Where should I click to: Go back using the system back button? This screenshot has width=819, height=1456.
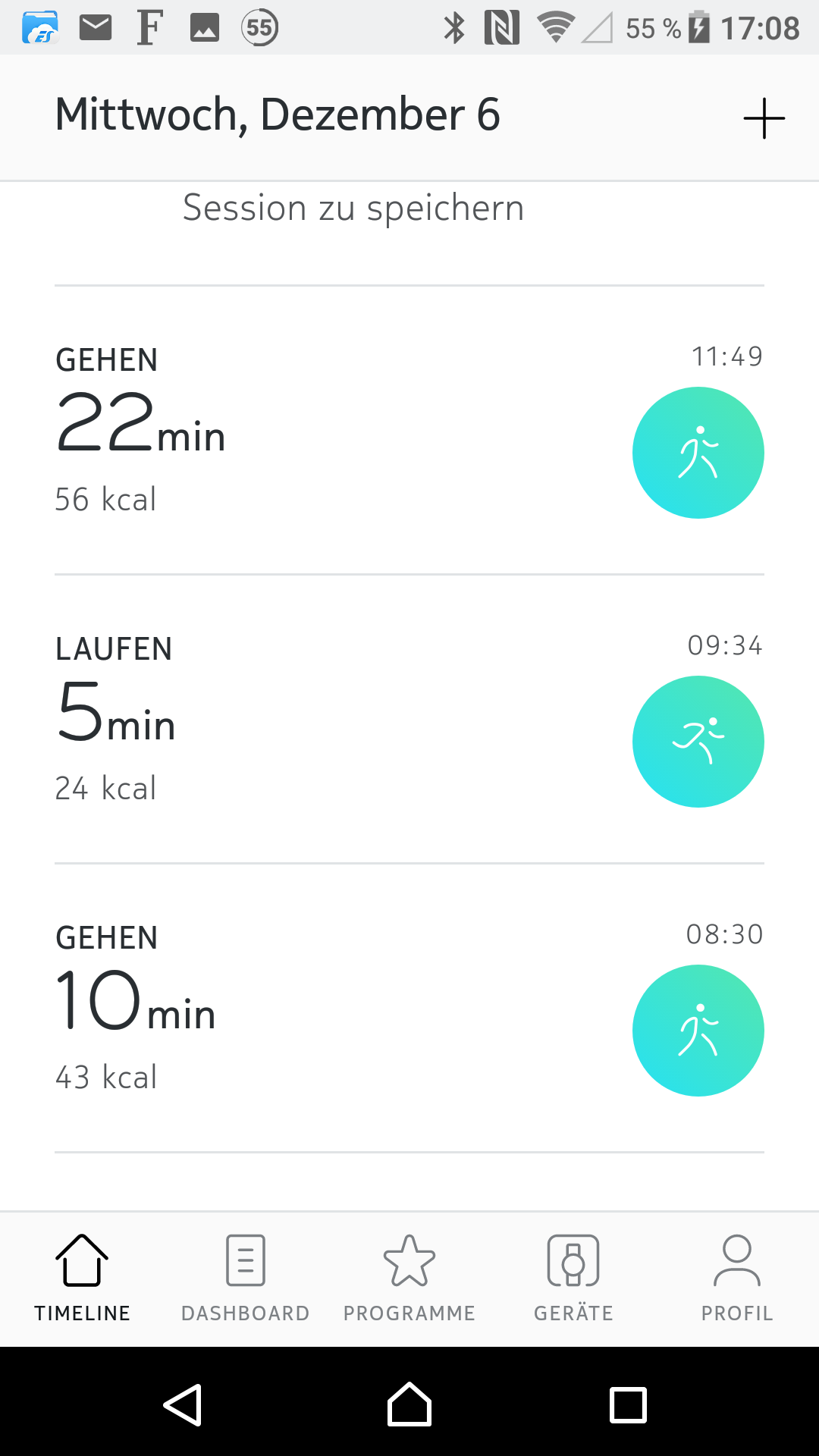pyautogui.click(x=183, y=1405)
